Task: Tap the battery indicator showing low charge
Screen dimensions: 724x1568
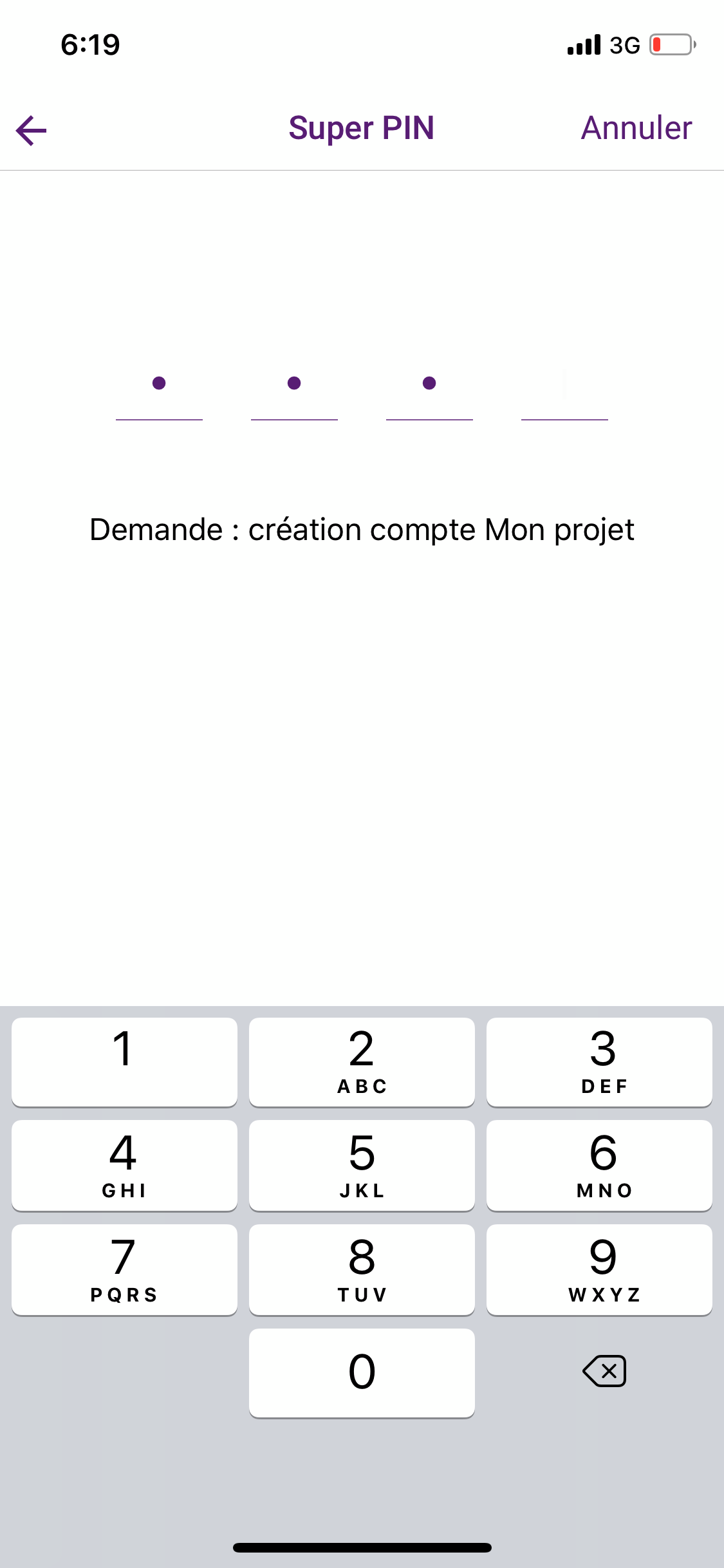Action: point(669,44)
